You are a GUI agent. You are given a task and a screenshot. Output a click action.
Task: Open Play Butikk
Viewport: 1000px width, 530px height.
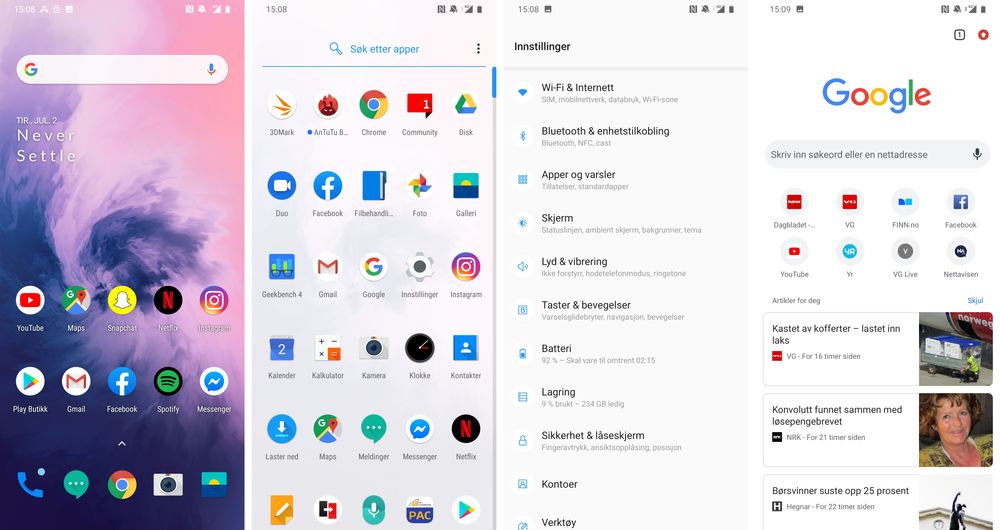point(30,382)
